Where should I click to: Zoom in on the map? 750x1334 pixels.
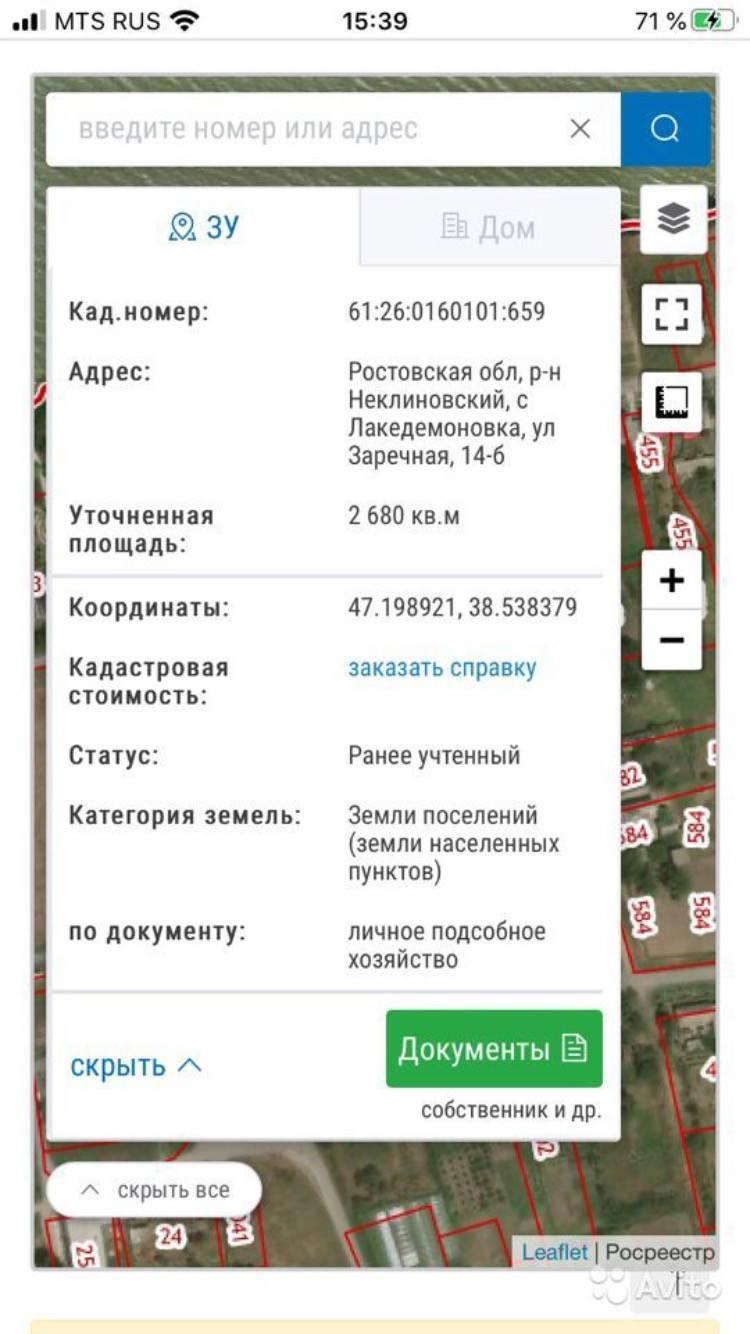(672, 580)
